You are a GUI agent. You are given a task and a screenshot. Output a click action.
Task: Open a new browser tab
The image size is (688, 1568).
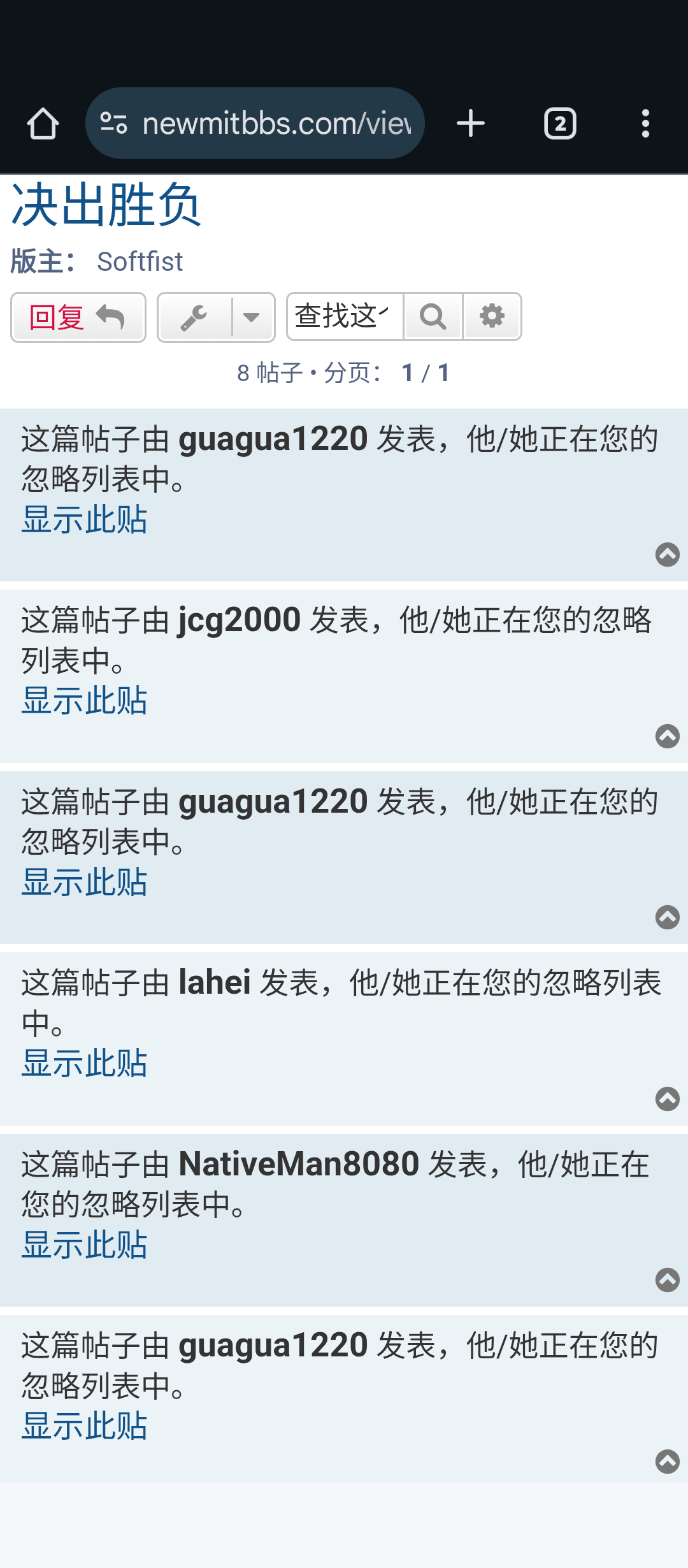(x=471, y=124)
